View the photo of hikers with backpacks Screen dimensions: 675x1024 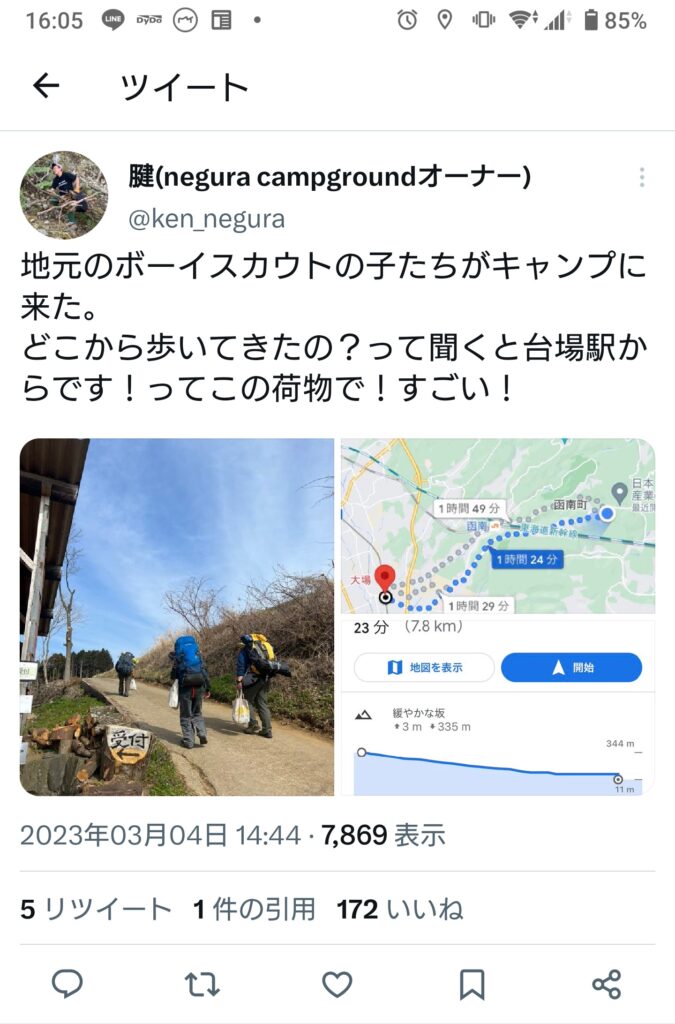pyautogui.click(x=177, y=616)
